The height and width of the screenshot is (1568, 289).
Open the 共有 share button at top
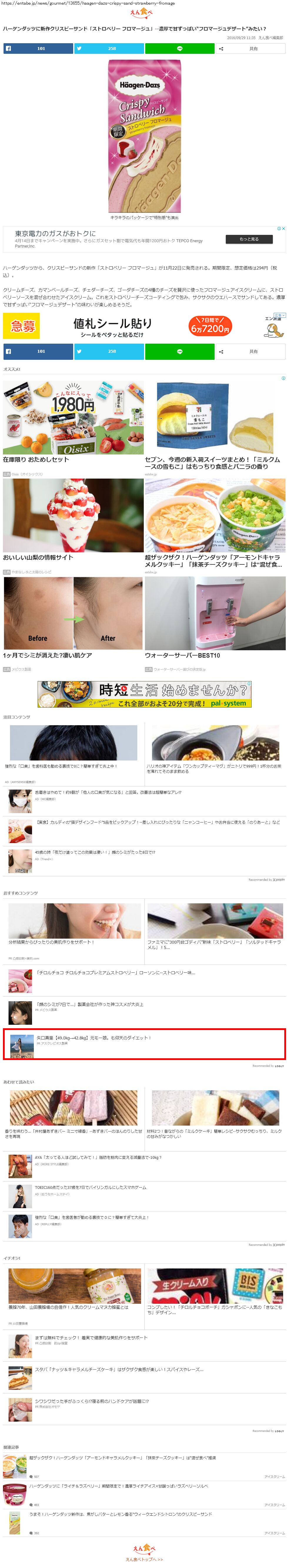(250, 48)
